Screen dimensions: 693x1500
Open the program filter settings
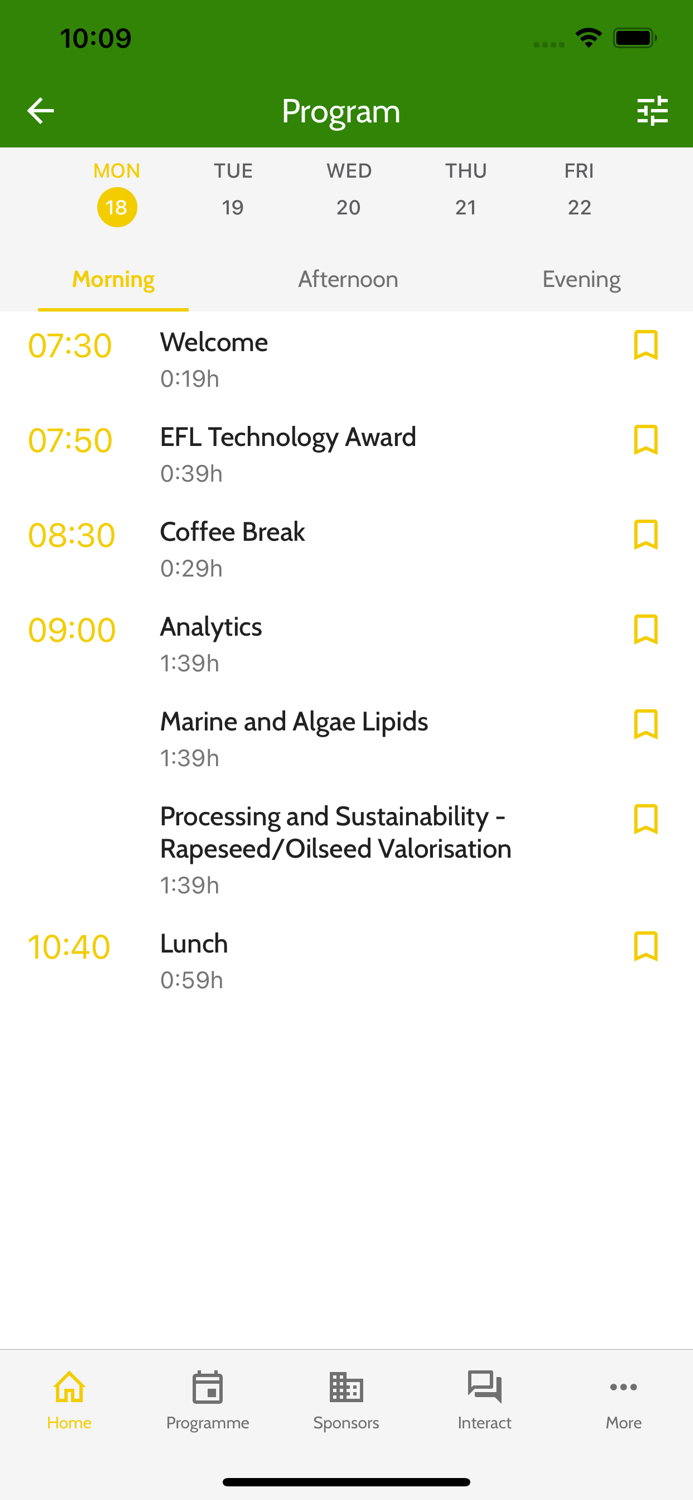(x=652, y=111)
